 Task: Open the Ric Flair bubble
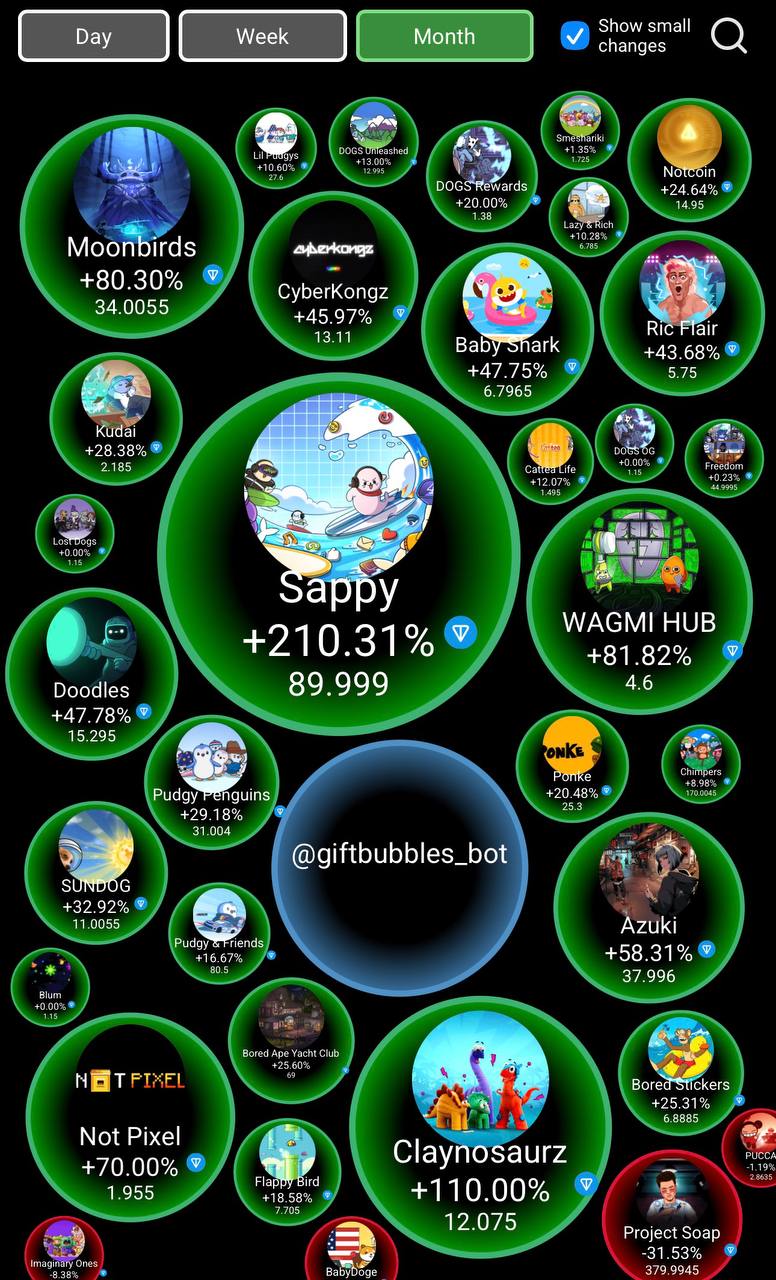tap(682, 315)
